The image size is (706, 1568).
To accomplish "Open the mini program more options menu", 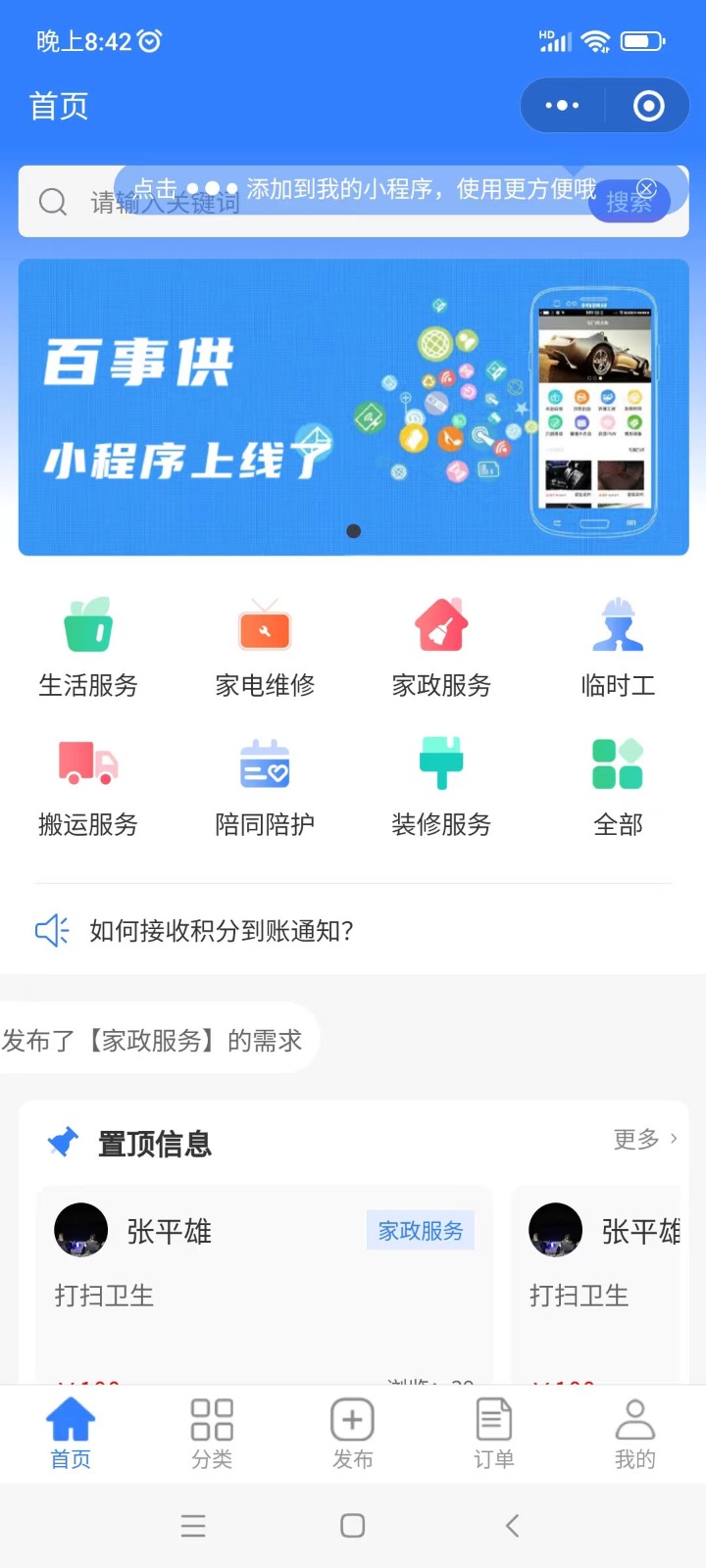I will point(562,106).
